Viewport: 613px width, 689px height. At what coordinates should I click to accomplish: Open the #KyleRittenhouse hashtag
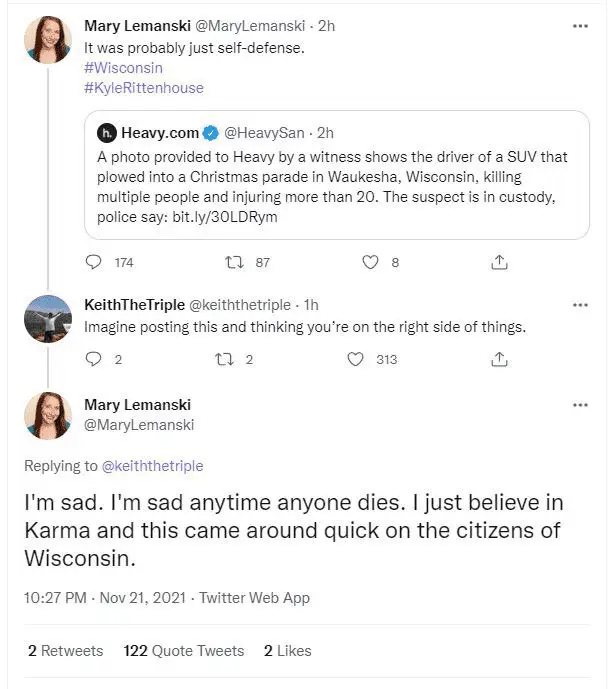pyautogui.click(x=144, y=88)
